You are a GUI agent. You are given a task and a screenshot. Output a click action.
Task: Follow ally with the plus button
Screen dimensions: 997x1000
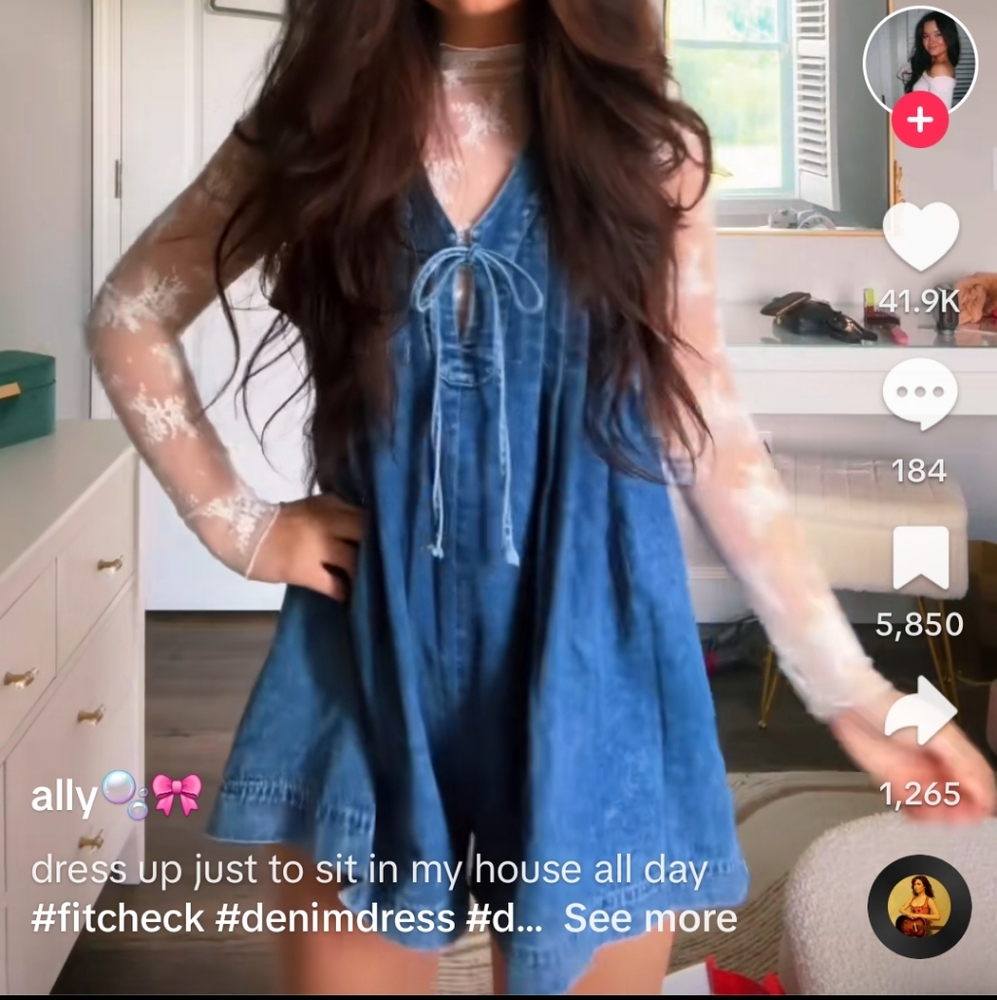(x=919, y=122)
